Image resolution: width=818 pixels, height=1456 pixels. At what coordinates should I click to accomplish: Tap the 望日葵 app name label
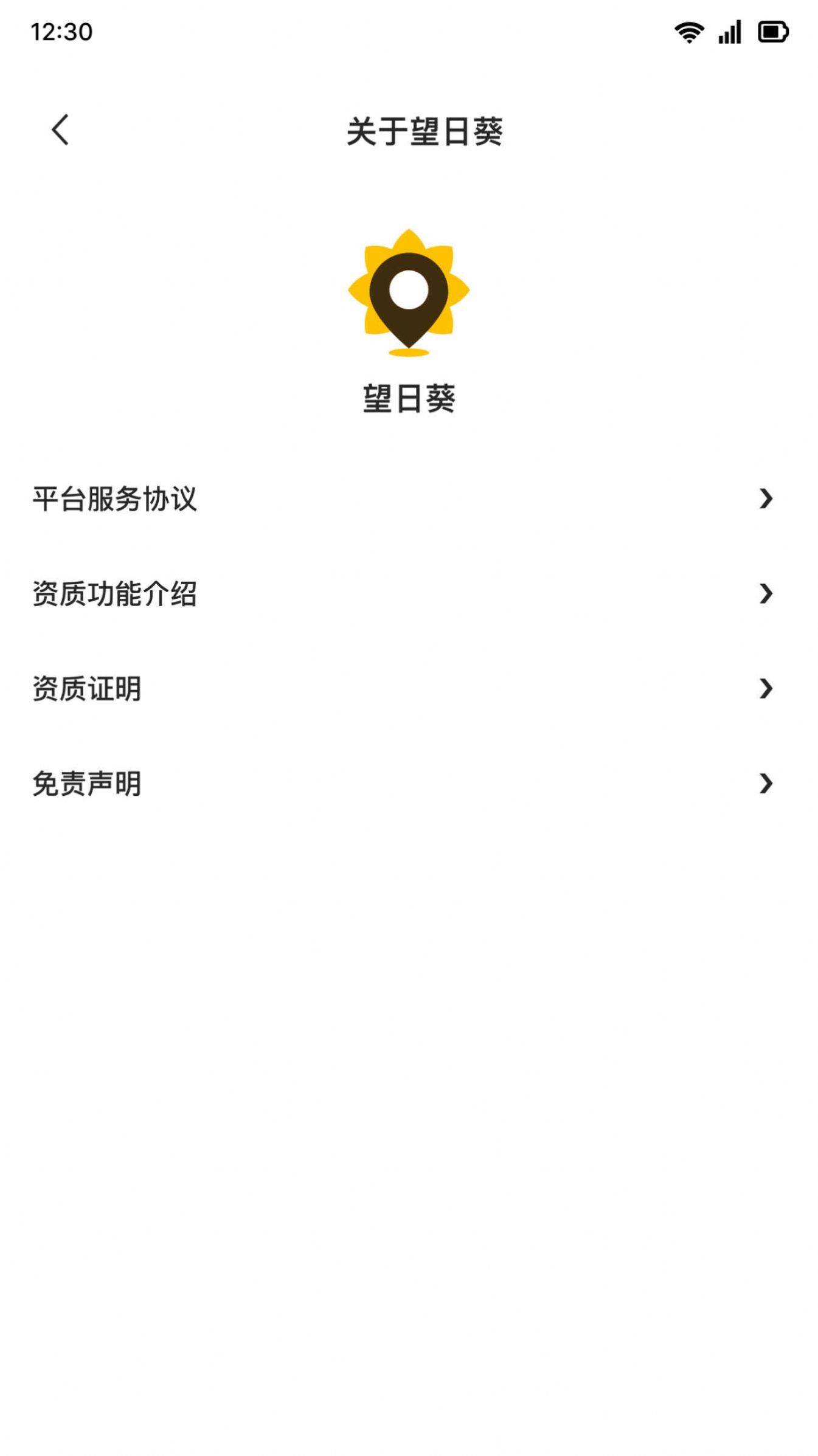pos(409,398)
